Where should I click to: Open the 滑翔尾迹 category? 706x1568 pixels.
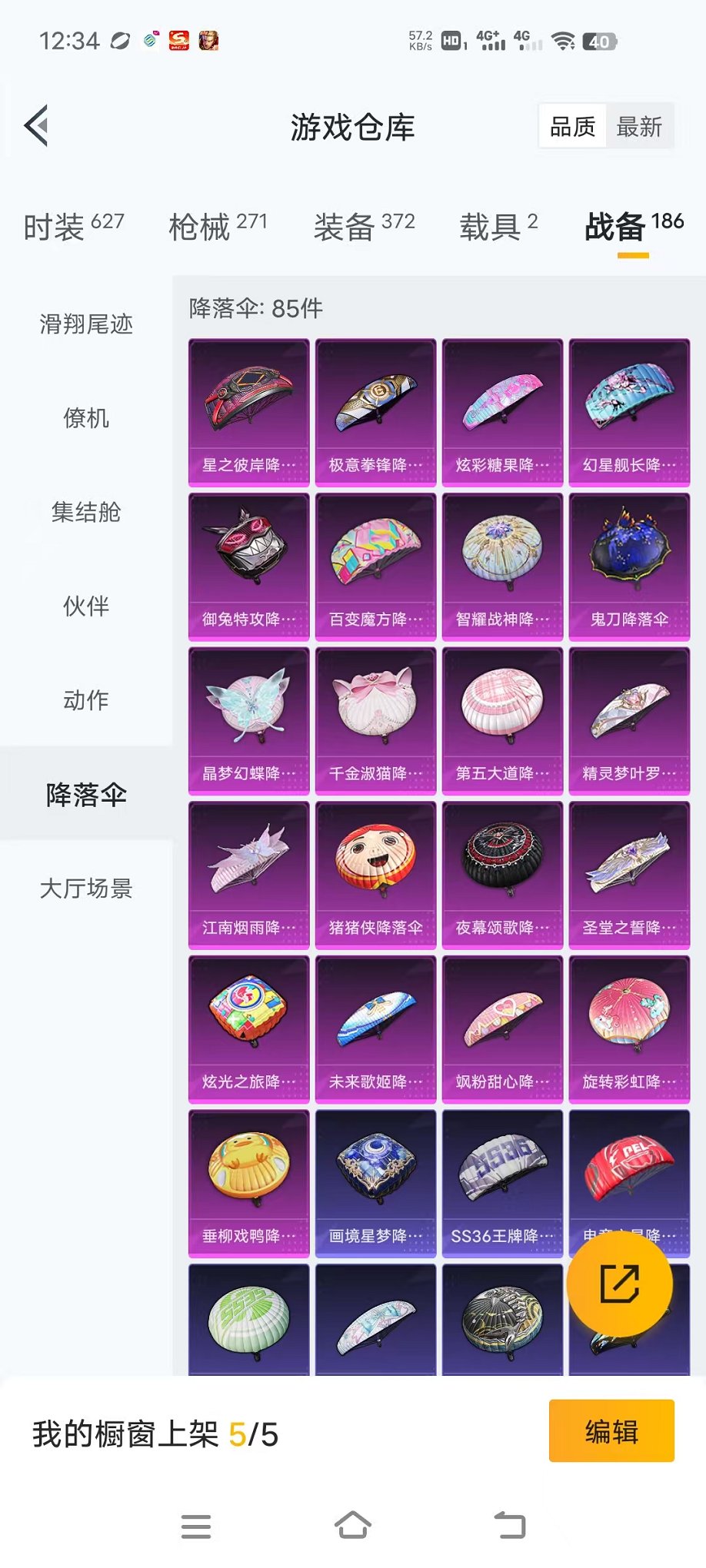(x=85, y=325)
